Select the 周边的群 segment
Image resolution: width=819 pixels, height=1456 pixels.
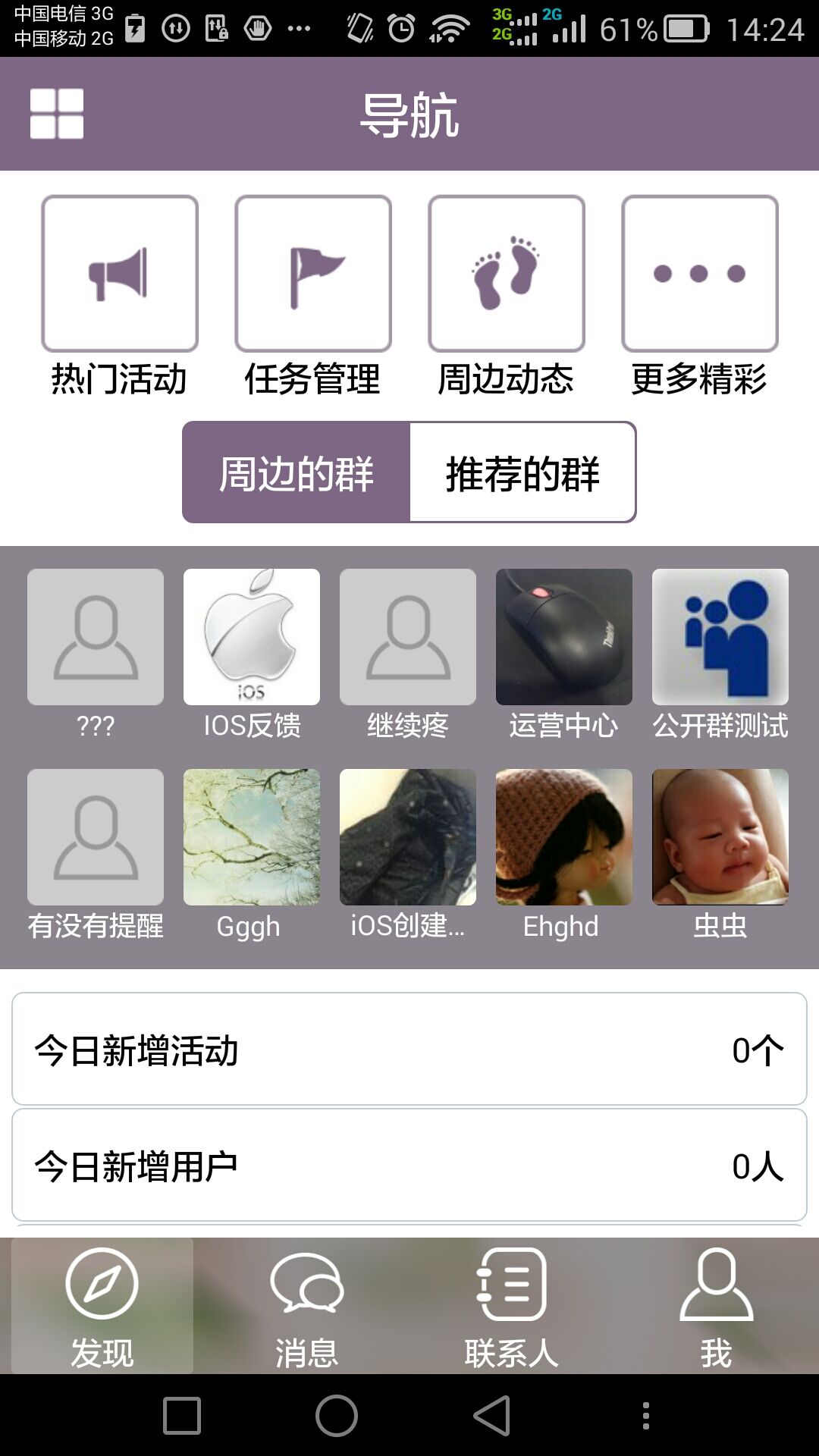pyautogui.click(x=297, y=472)
